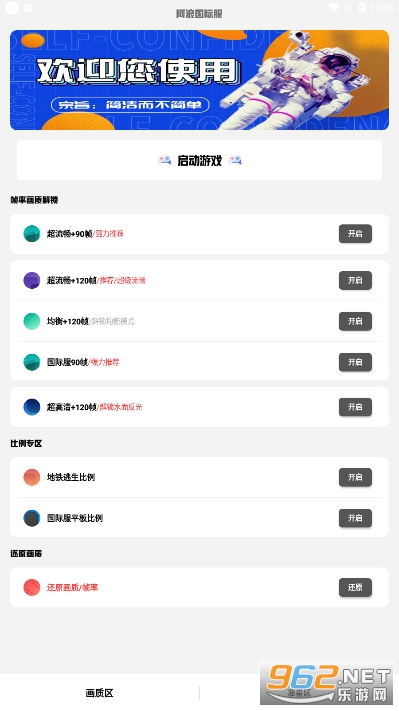Screen dimensions: 399x711
Task: Enable the 均衡+120帧 option
Action: click(355, 321)
